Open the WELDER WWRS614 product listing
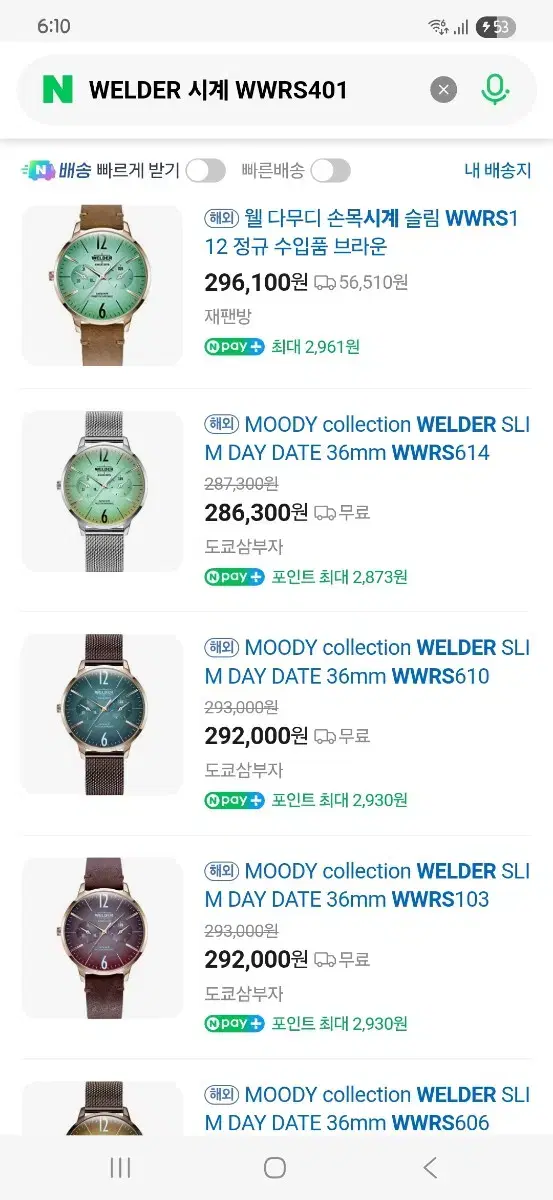This screenshot has height=1200, width=553. pos(367,439)
